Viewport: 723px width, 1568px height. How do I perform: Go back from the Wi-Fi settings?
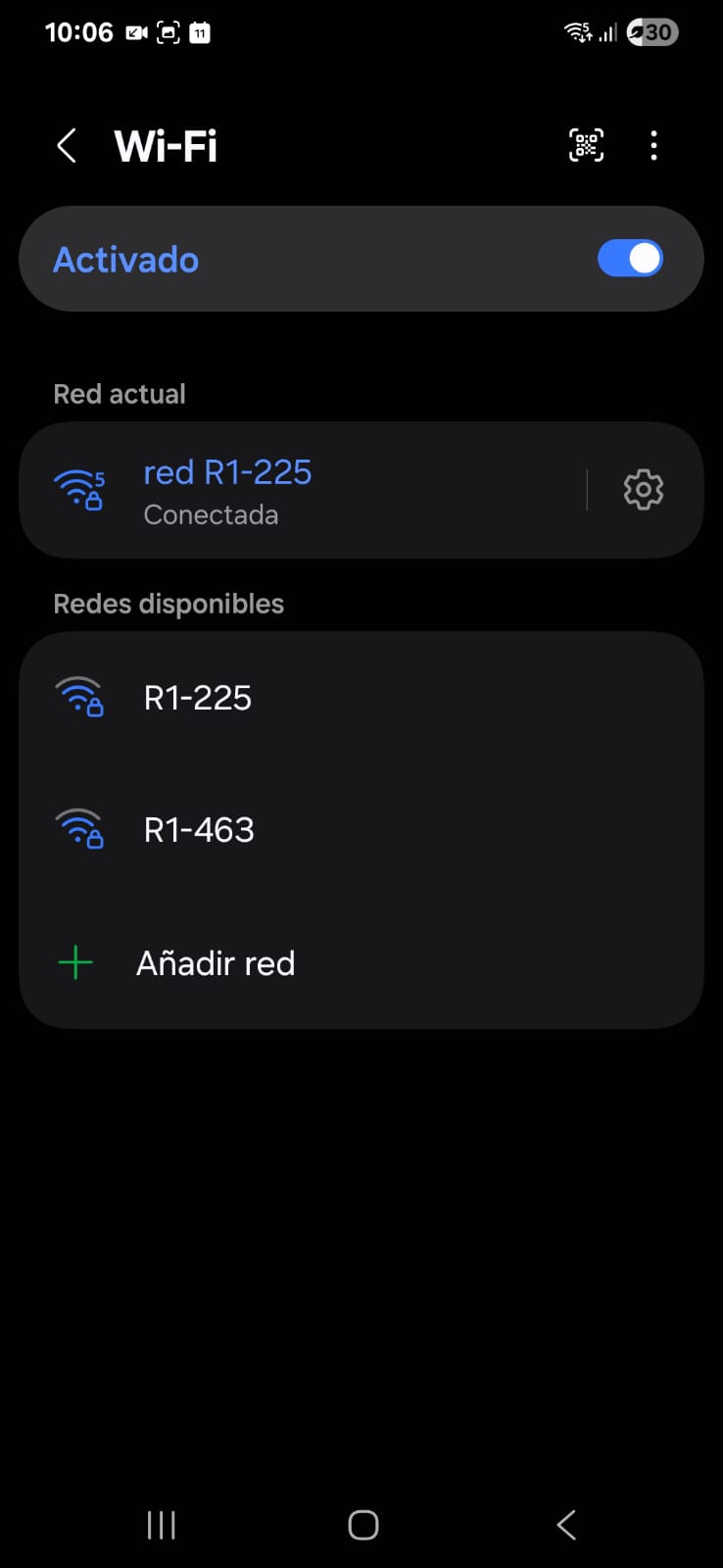click(x=67, y=146)
